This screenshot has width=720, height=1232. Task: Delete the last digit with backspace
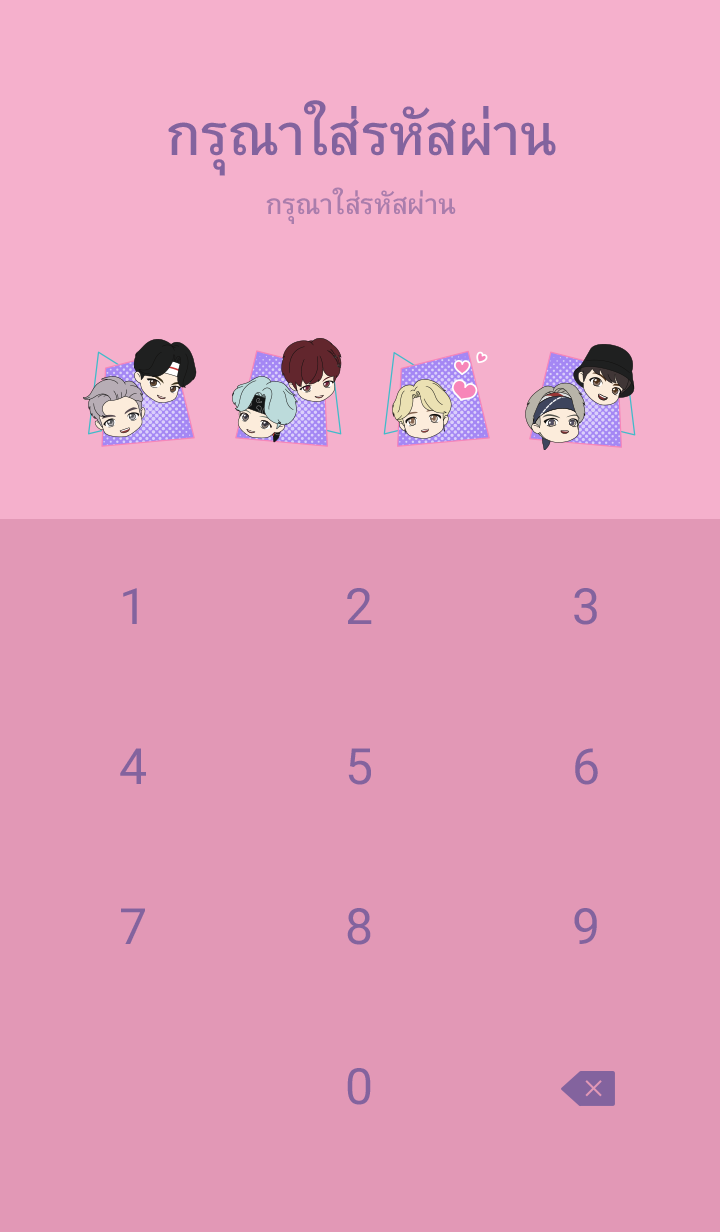click(x=588, y=1088)
